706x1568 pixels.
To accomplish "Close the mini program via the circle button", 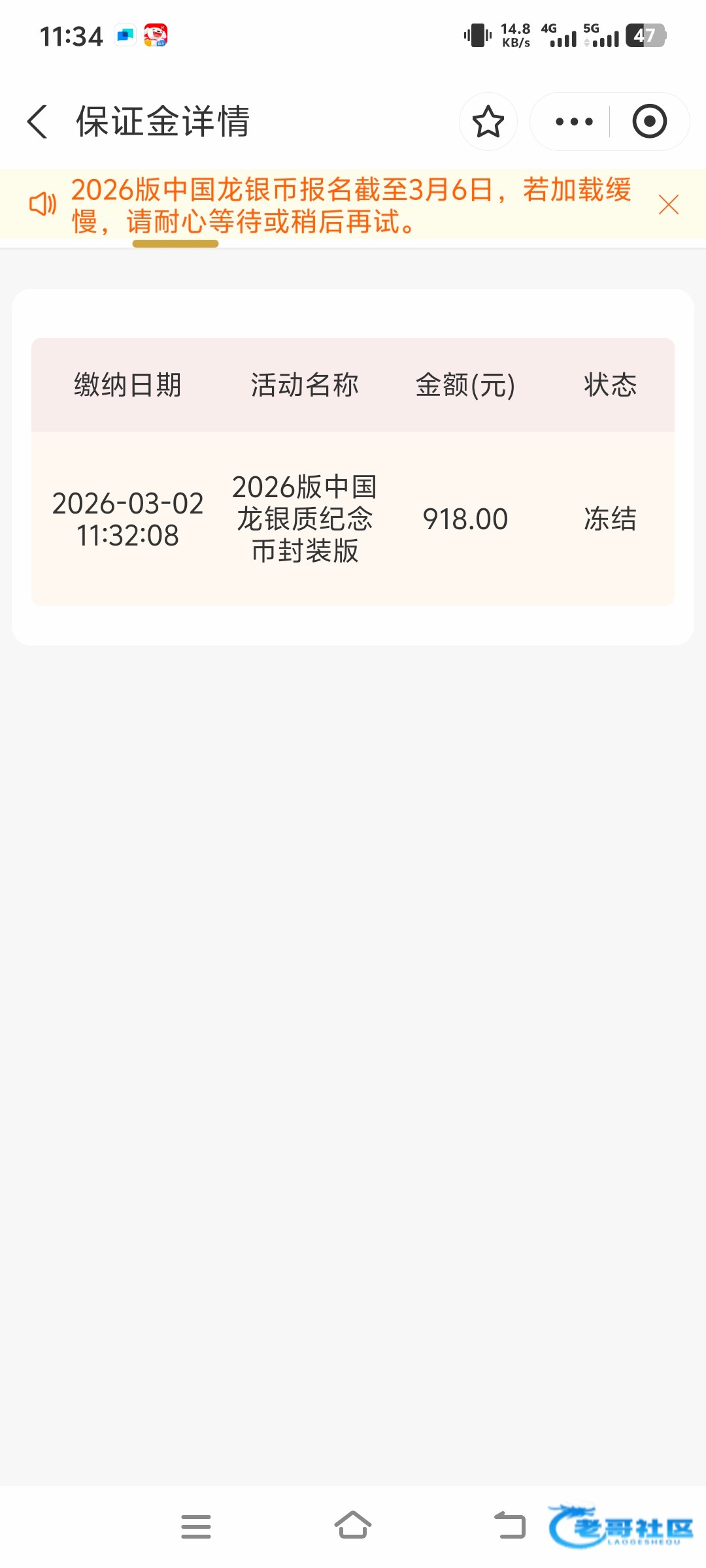I will click(x=649, y=122).
